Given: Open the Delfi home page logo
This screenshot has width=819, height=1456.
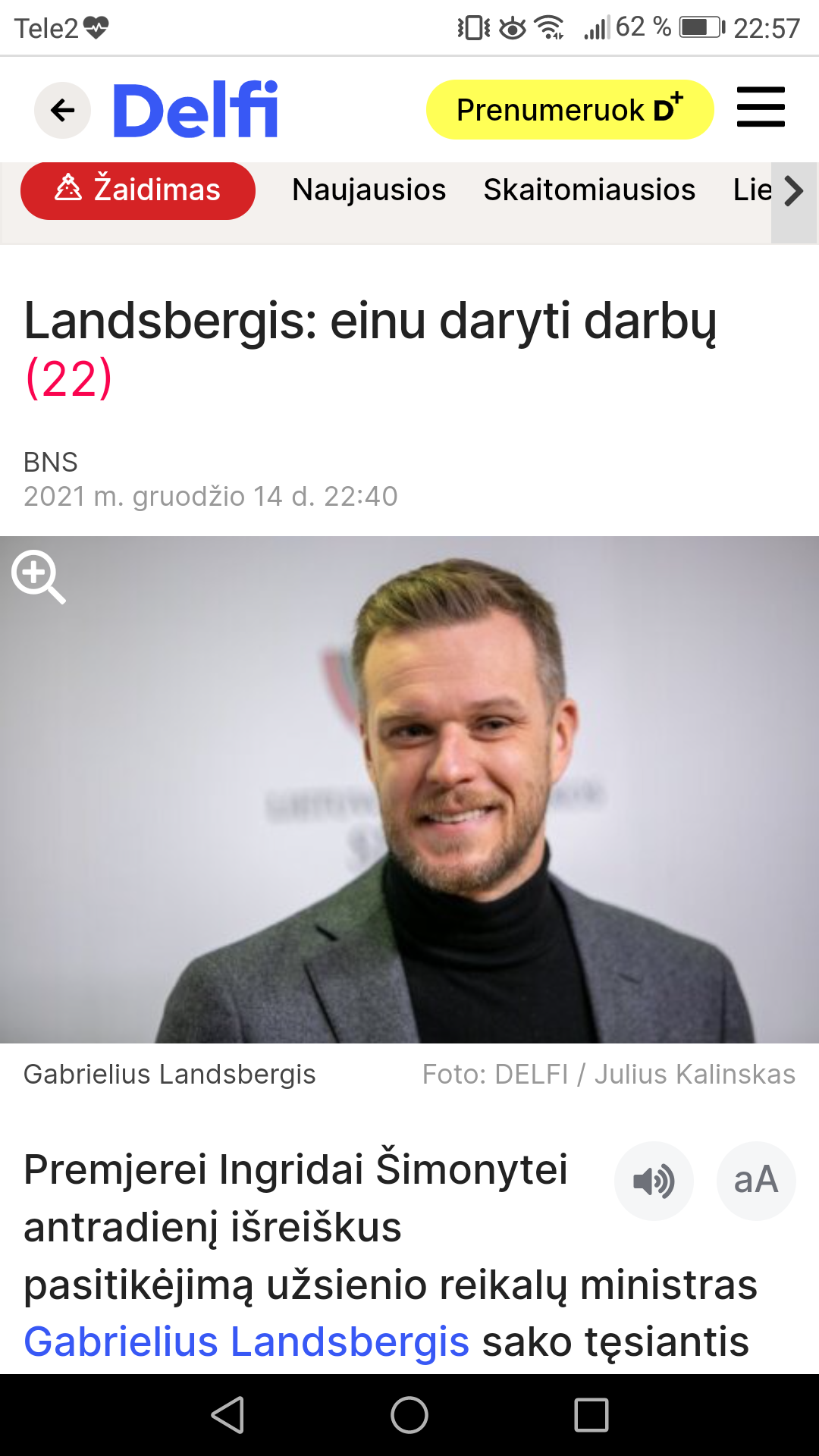Looking at the screenshot, I should [x=196, y=111].
